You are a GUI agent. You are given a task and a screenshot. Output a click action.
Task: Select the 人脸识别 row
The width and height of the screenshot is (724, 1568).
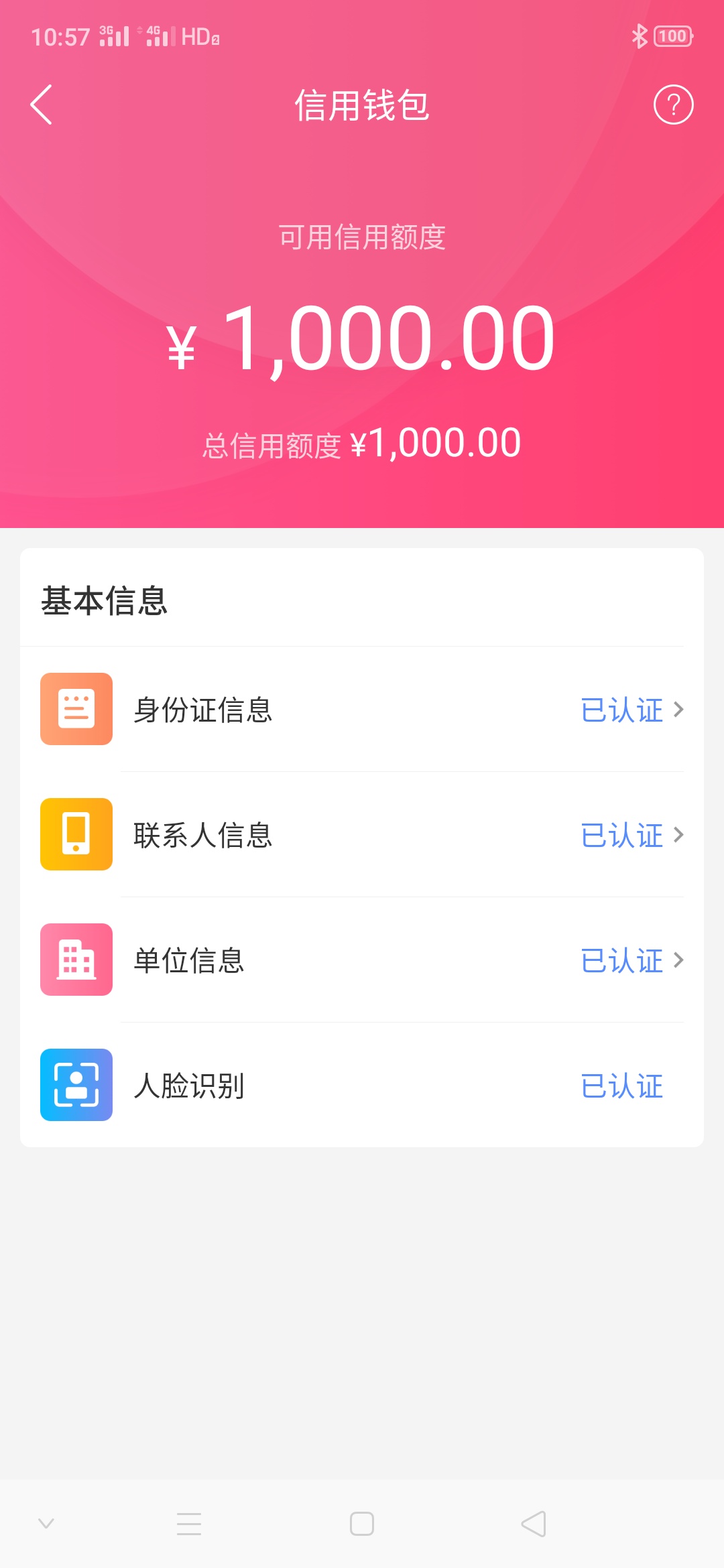tap(362, 1085)
